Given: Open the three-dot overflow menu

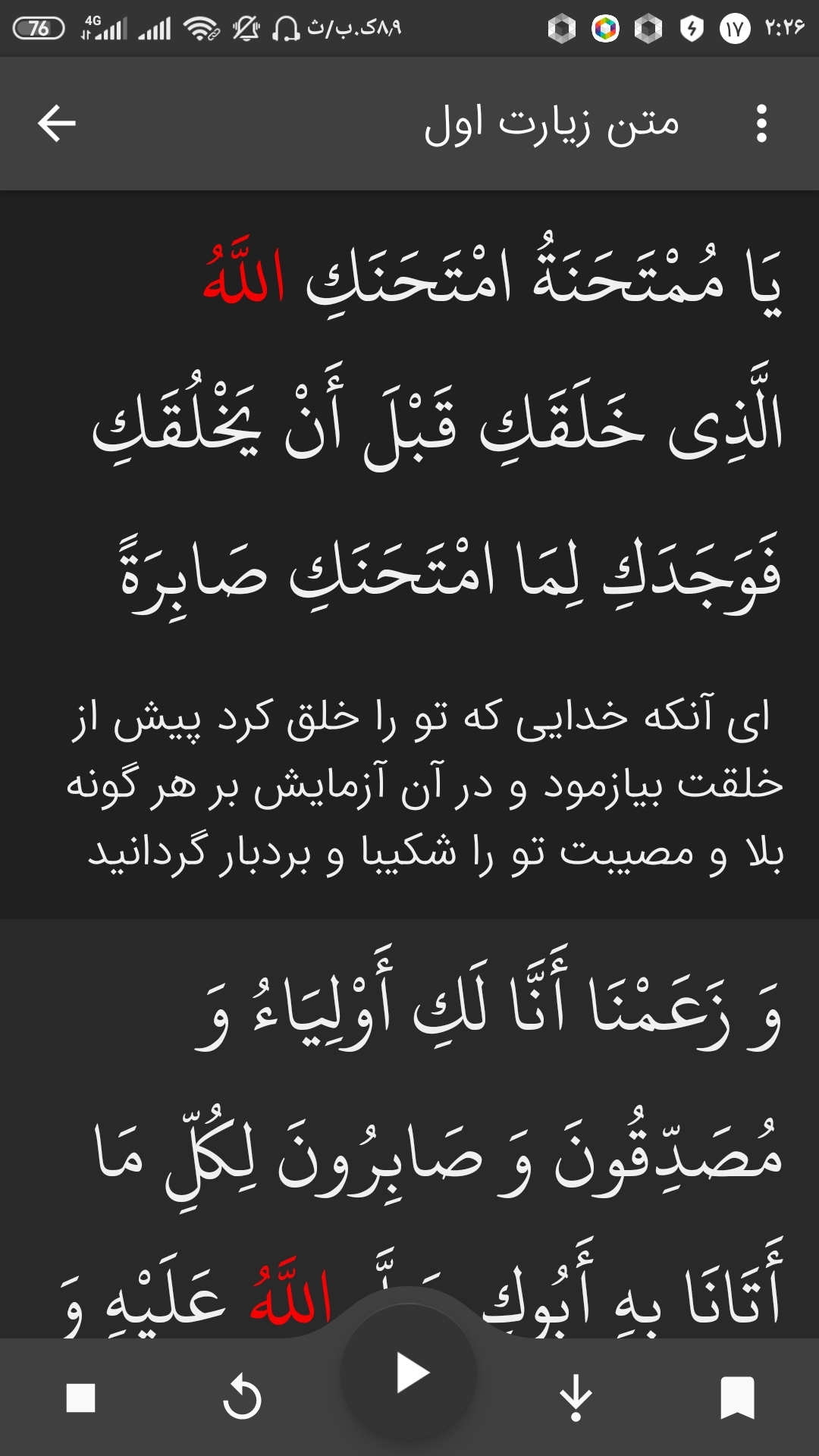Looking at the screenshot, I should click(x=761, y=124).
